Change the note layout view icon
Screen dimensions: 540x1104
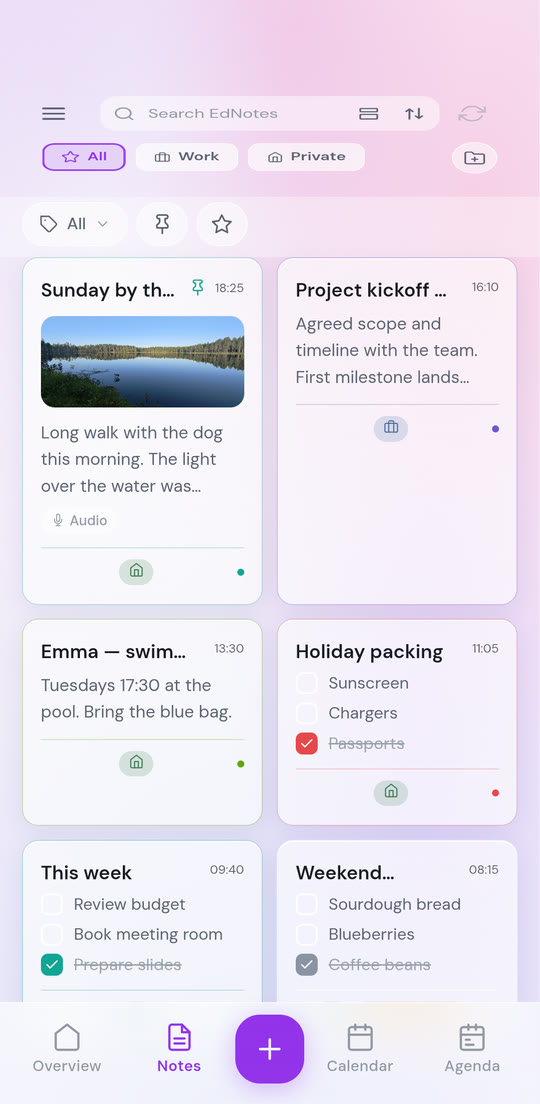(x=369, y=113)
